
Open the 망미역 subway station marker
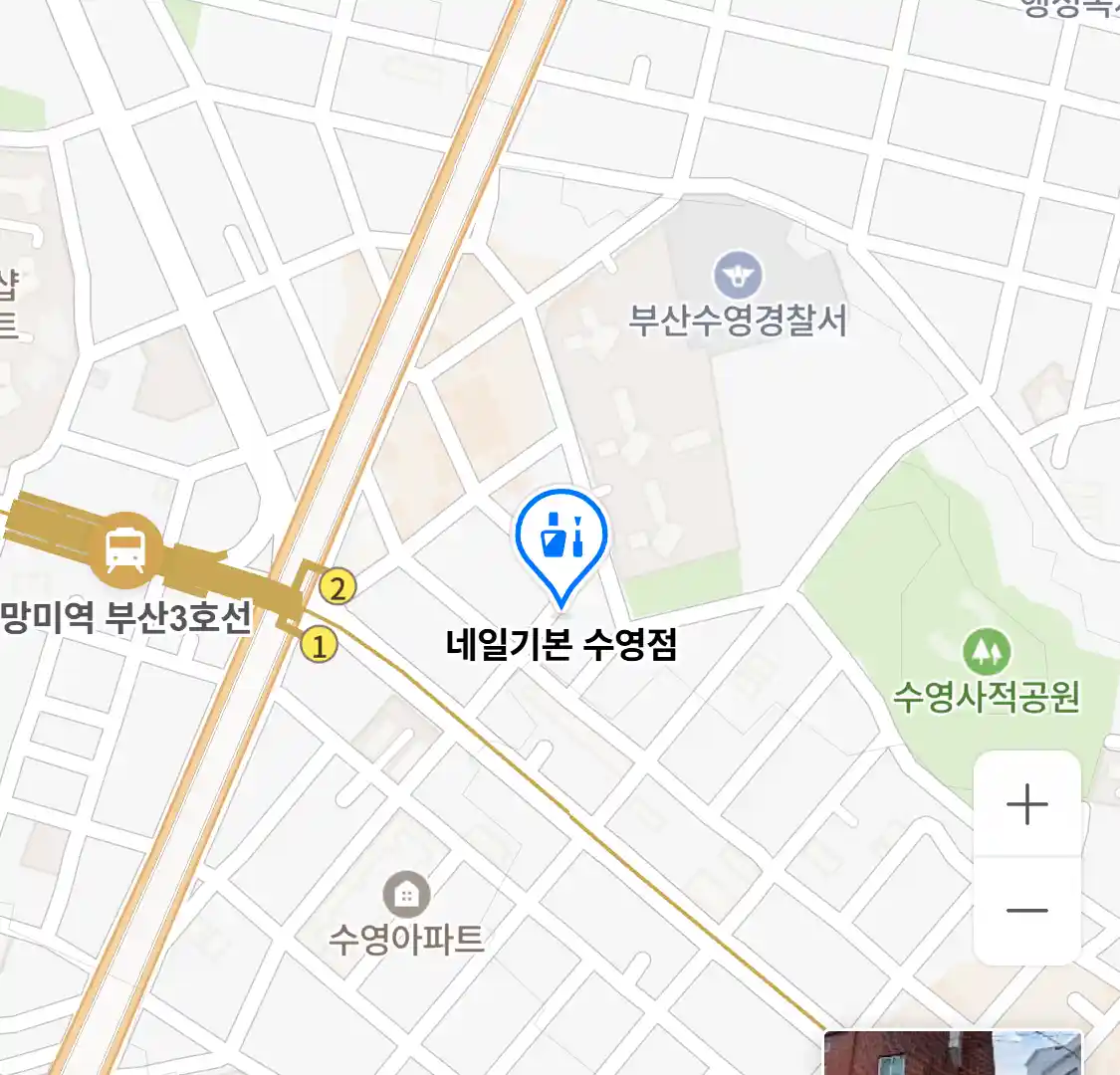[125, 548]
